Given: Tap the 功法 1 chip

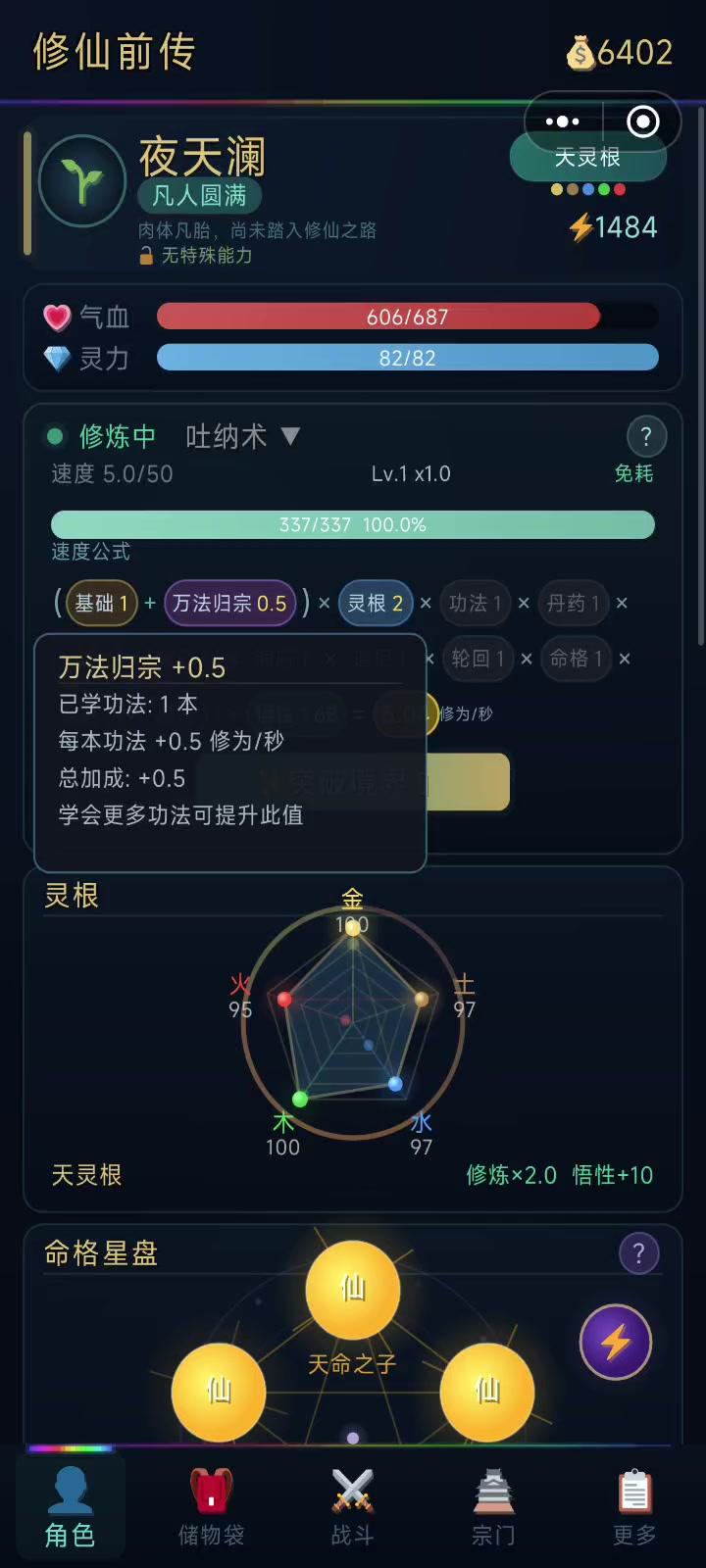Looking at the screenshot, I should [x=475, y=603].
